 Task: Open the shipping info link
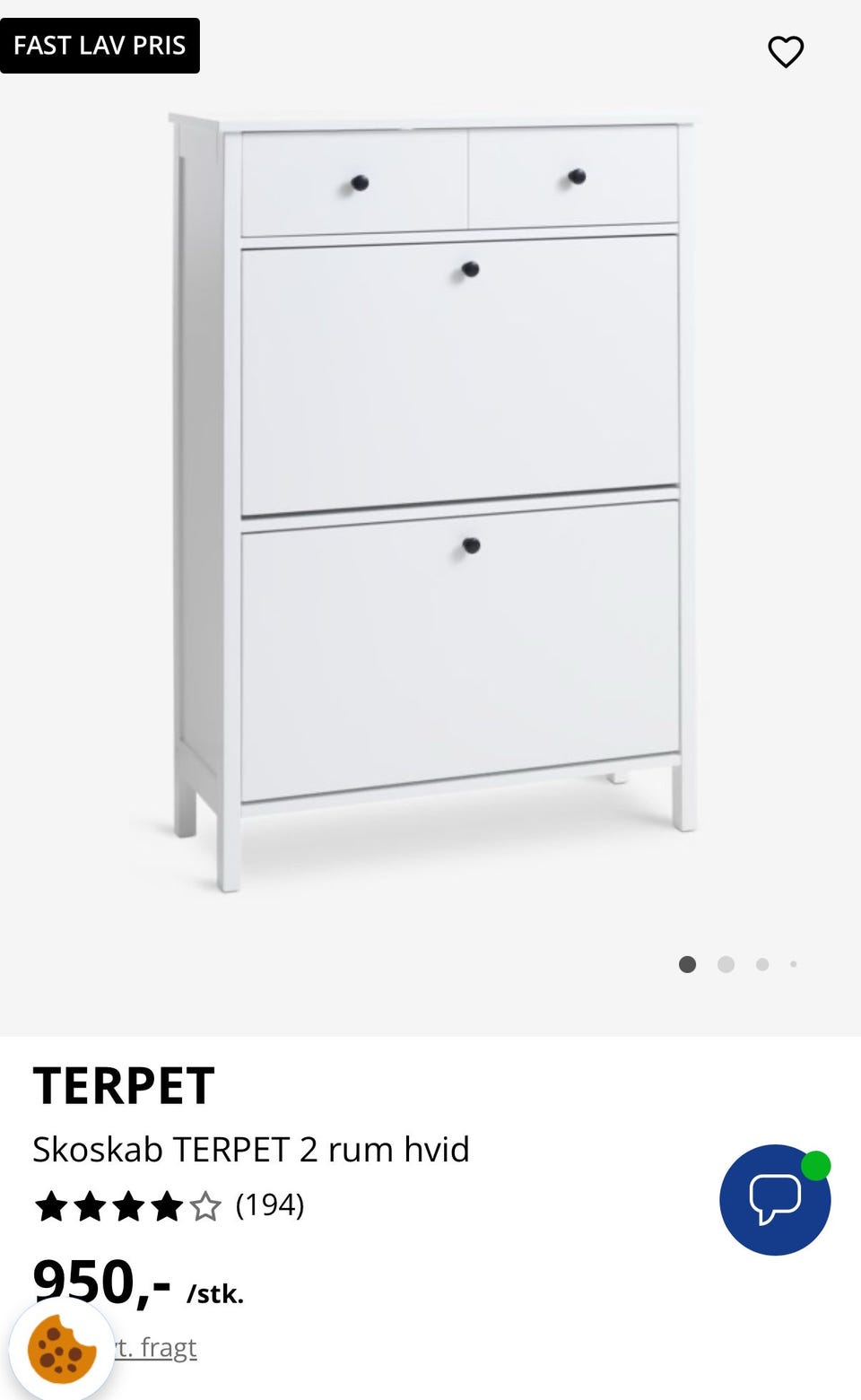click(x=157, y=1348)
